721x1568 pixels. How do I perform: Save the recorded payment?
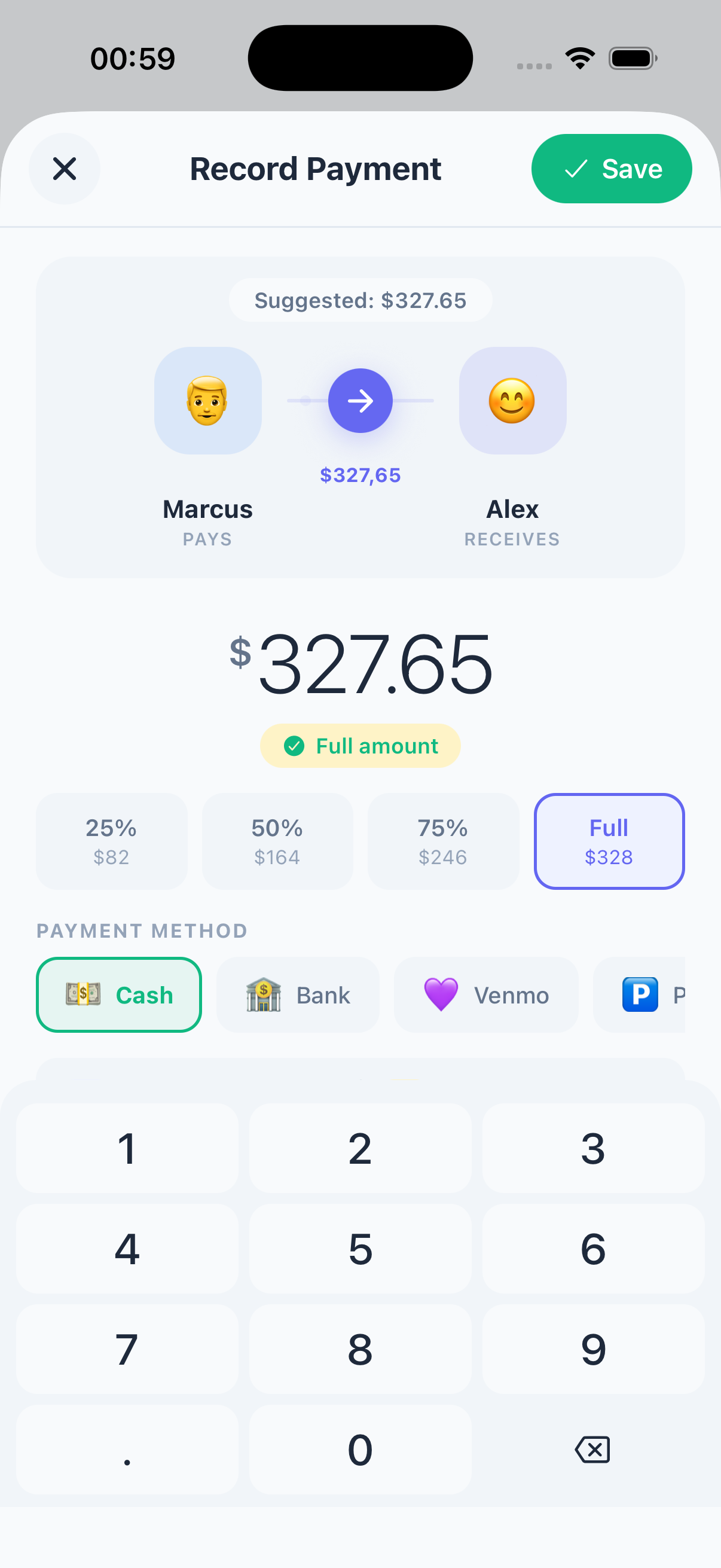tap(611, 169)
